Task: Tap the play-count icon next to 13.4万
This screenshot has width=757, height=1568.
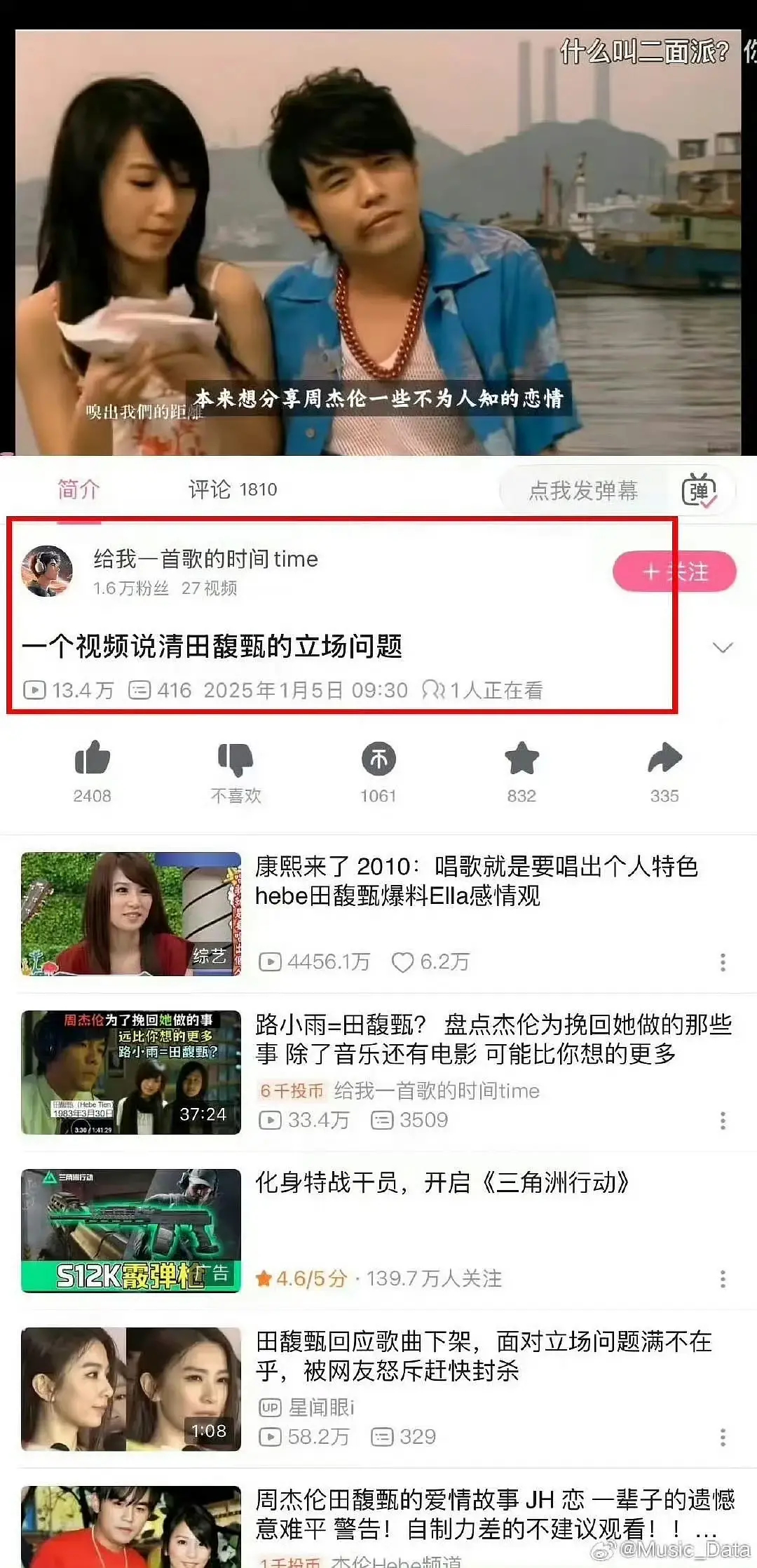Action: (x=36, y=690)
